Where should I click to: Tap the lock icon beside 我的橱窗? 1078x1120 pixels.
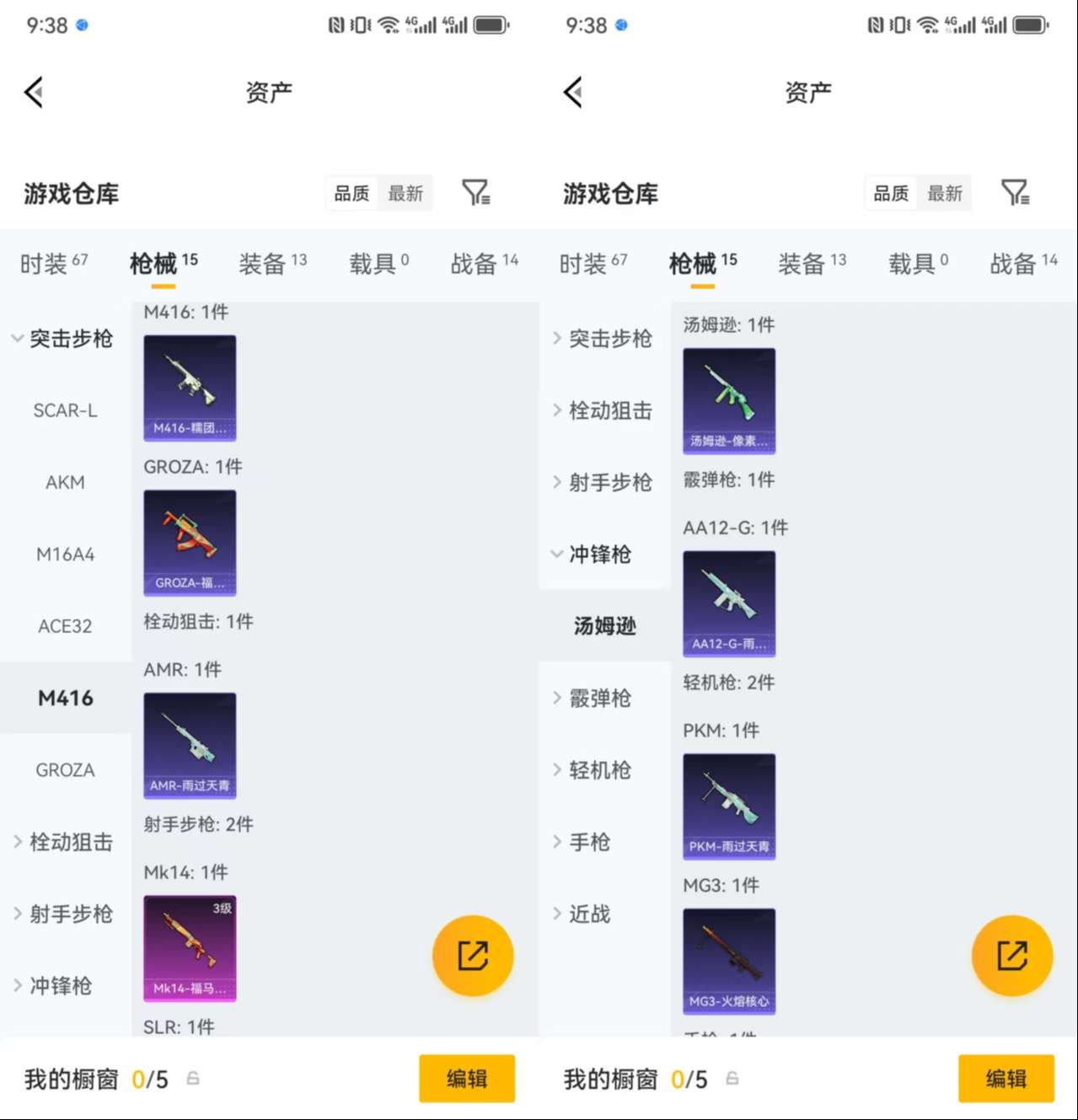coord(191,1079)
